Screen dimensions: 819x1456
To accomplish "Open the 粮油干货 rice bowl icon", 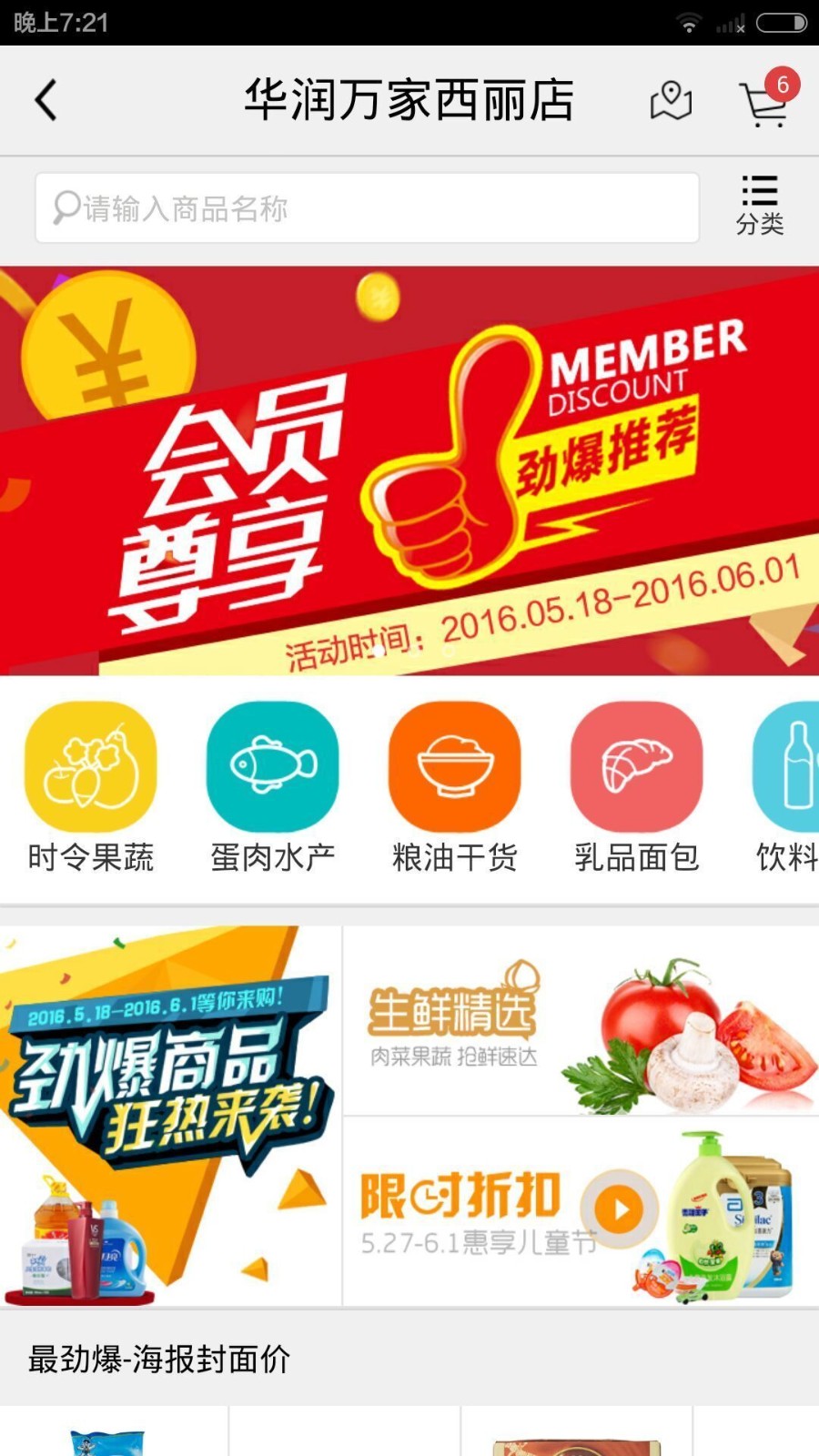I will (454, 769).
